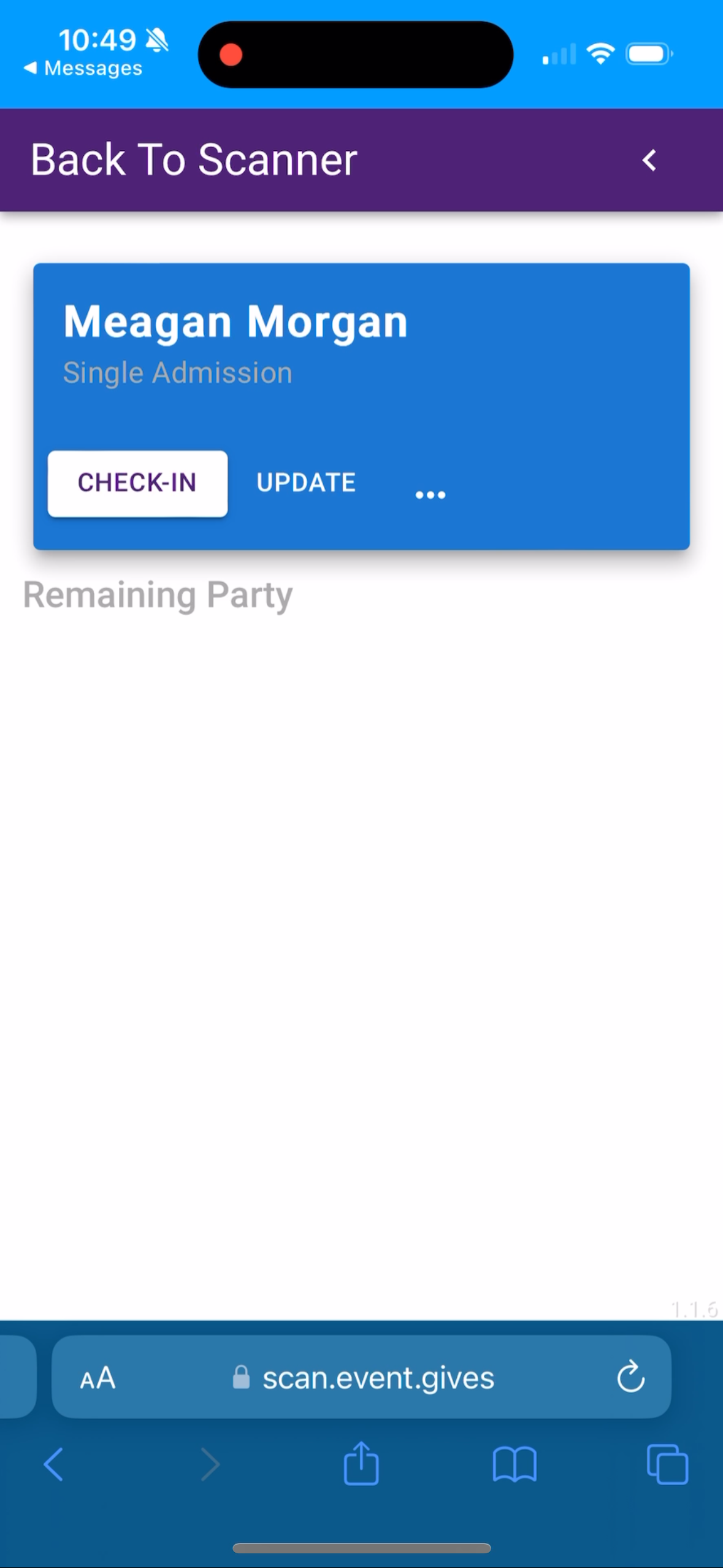Go back in Safari

coord(53,1464)
